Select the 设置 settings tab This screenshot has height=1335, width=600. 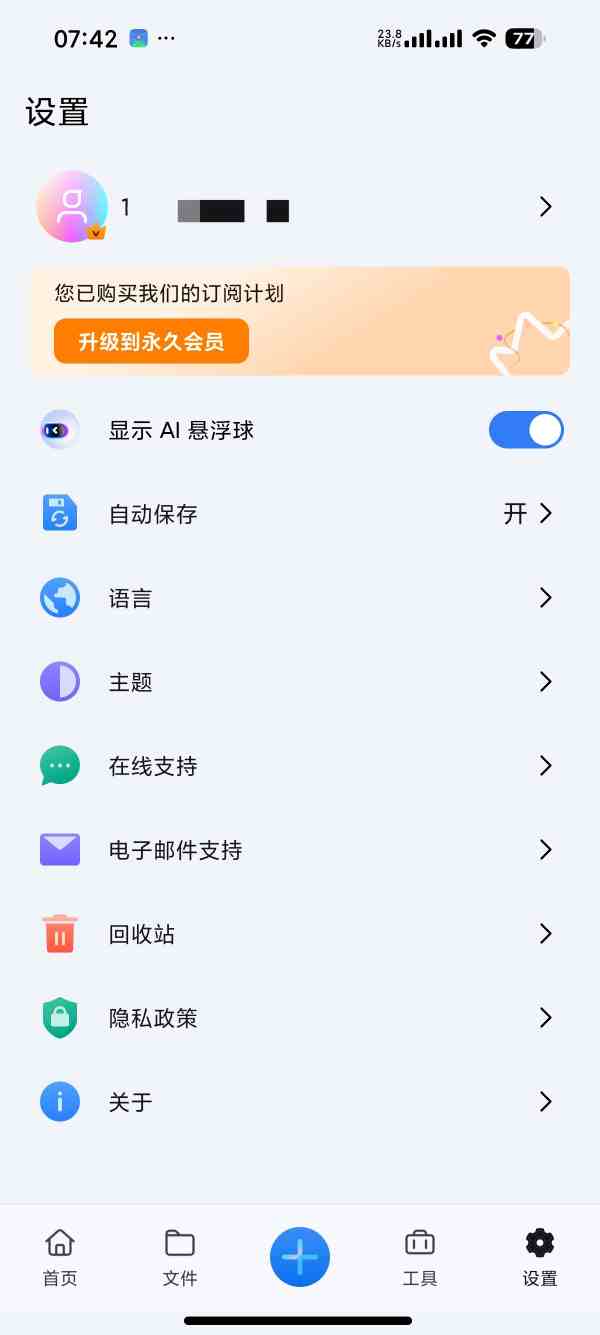click(x=540, y=1257)
